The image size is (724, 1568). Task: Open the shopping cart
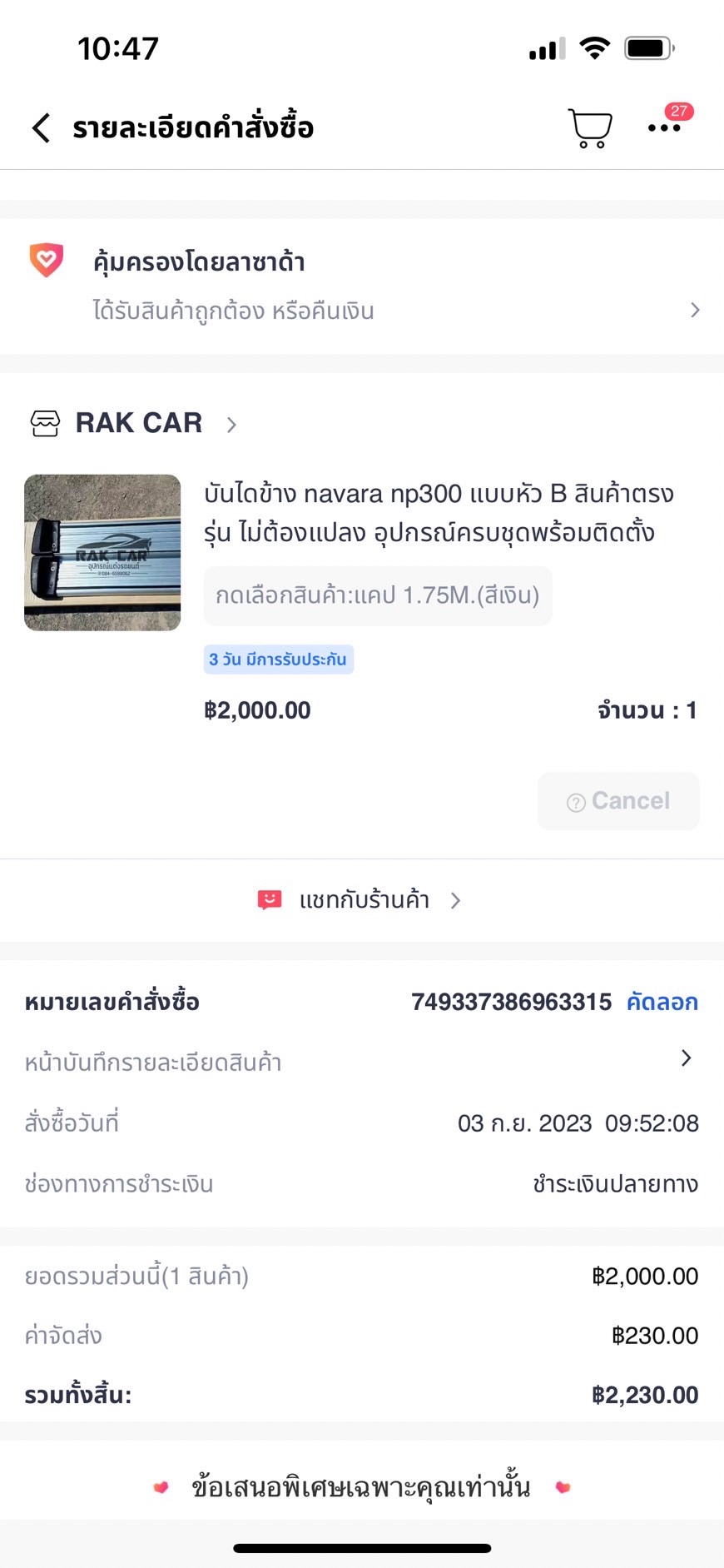(590, 128)
